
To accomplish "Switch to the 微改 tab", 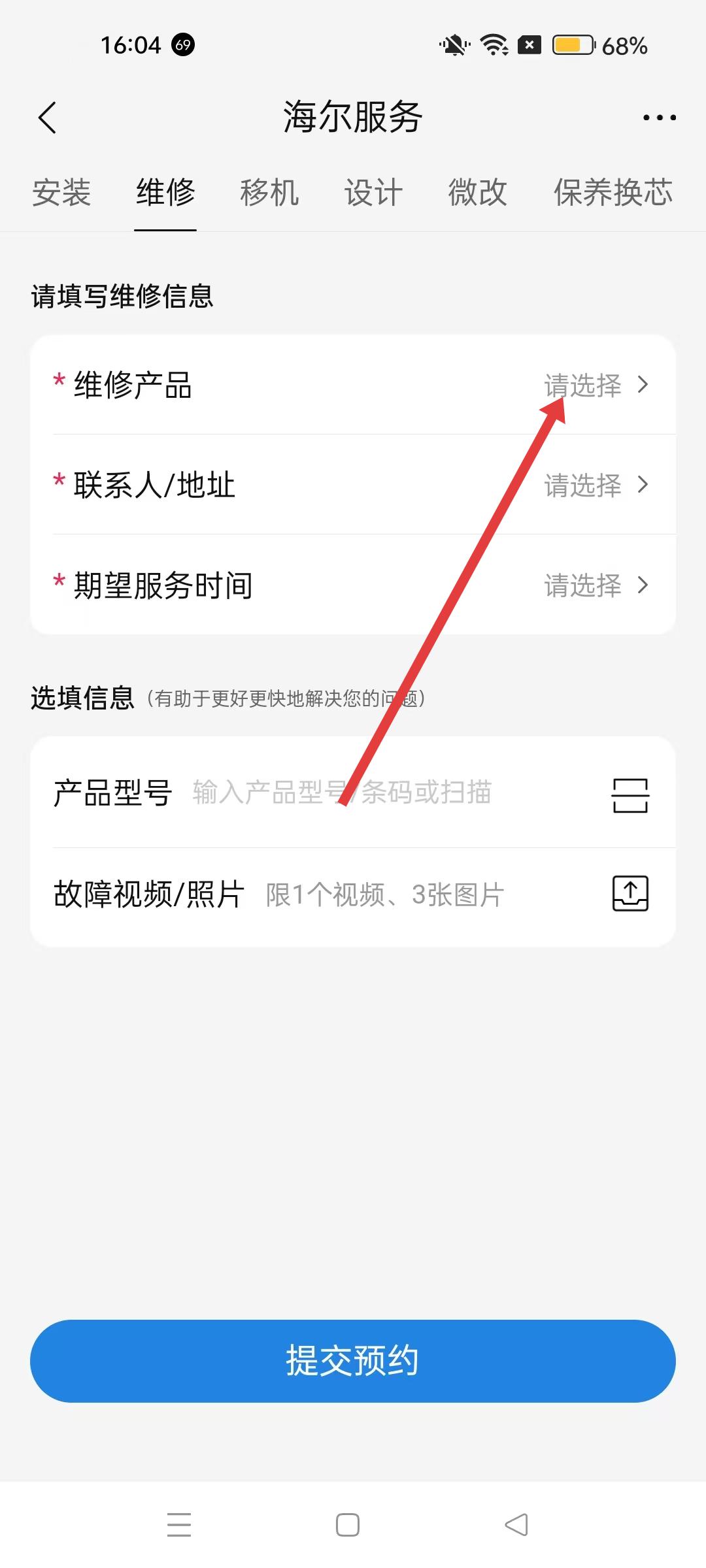I will point(477,193).
